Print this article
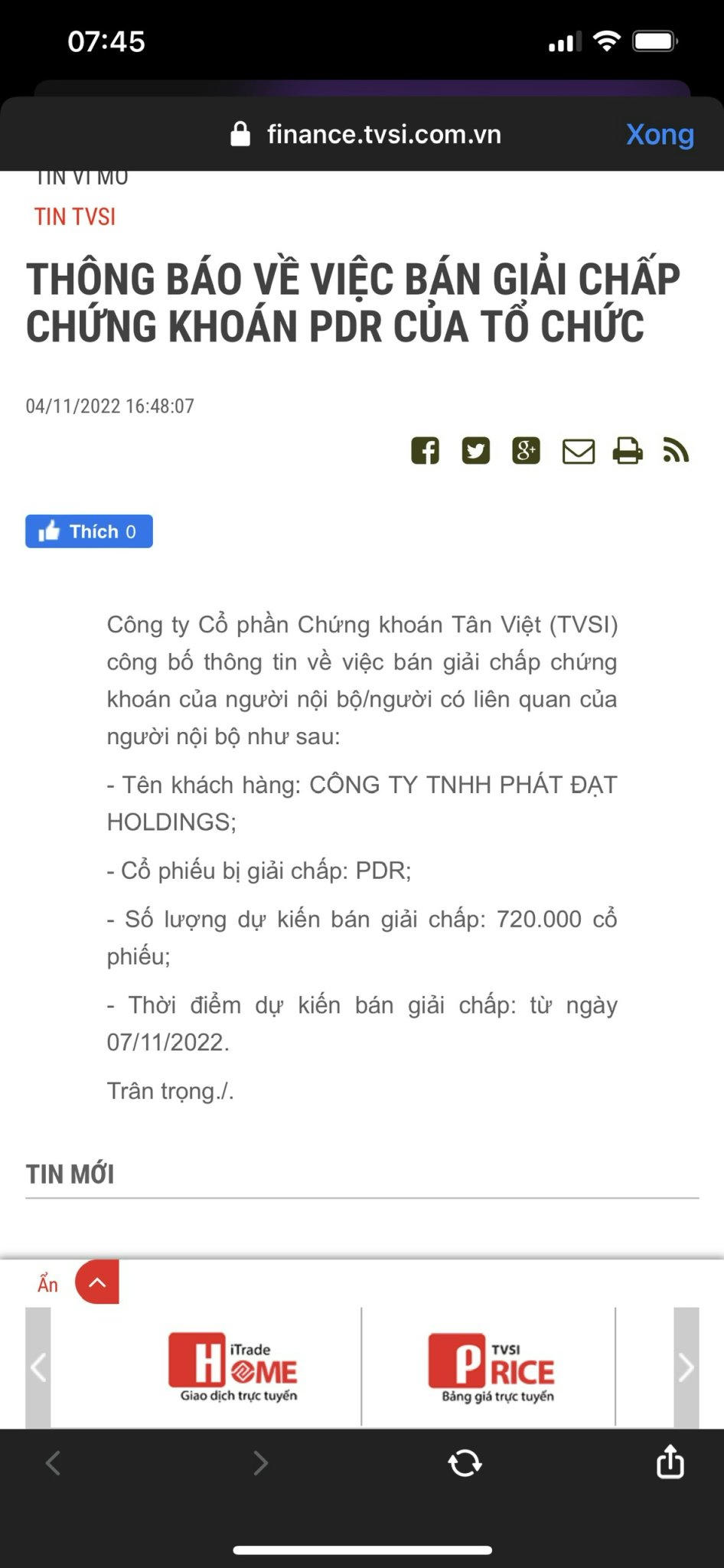The height and width of the screenshot is (1568, 724). click(x=628, y=451)
